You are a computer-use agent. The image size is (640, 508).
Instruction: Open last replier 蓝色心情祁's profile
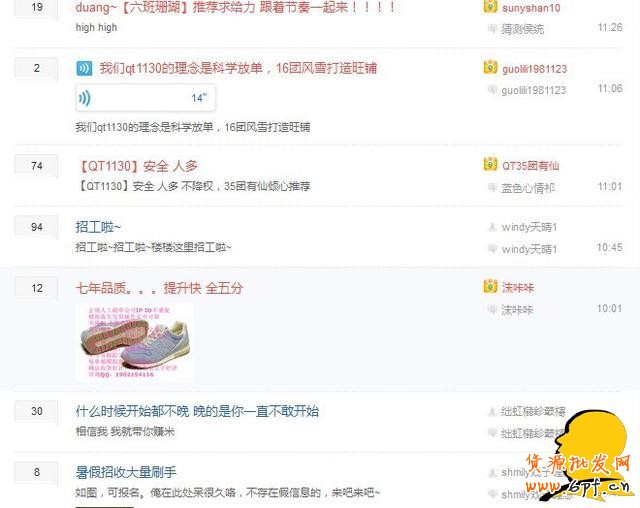(527, 188)
